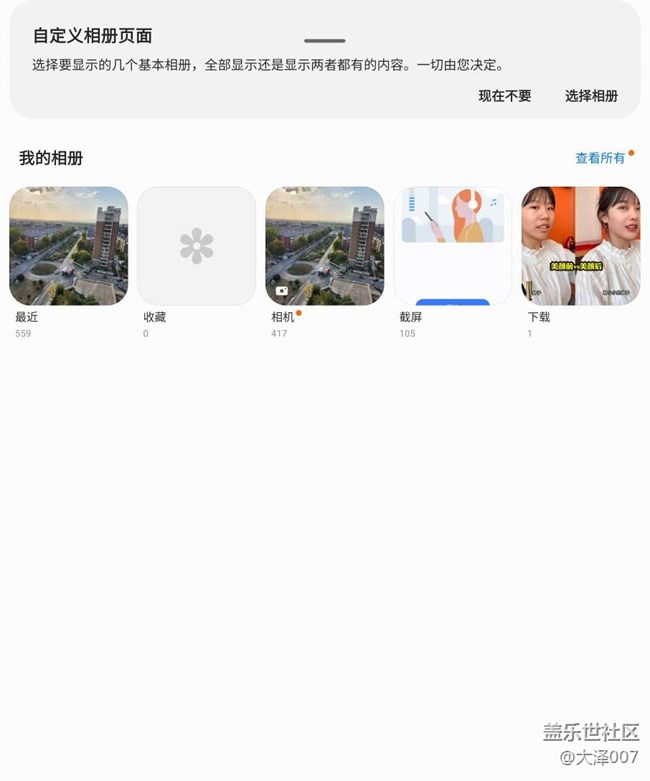The height and width of the screenshot is (781, 650).
Task: Open the 截屏 screenshots album
Action: 453,246
